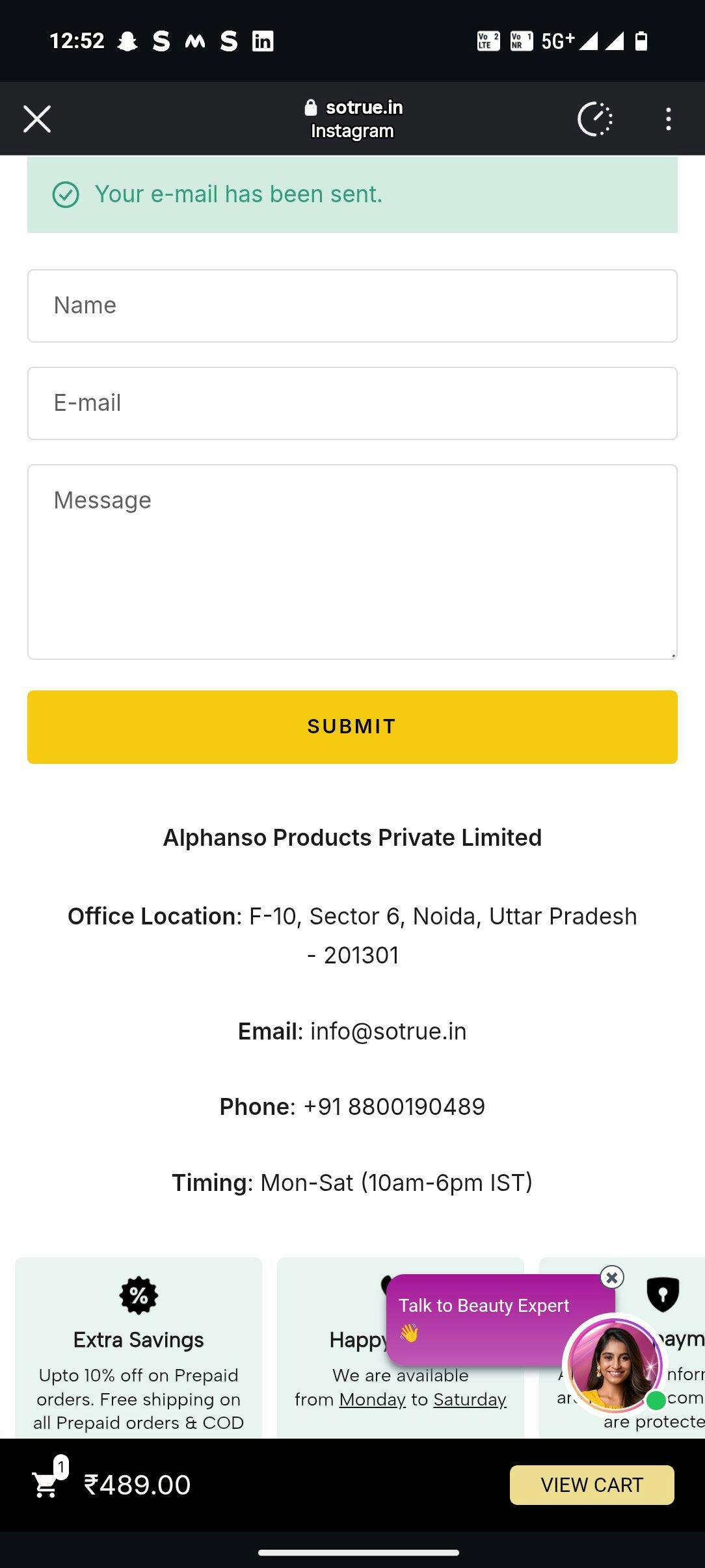Enter text in the E-mail field
The image size is (705, 1568).
tap(352, 403)
